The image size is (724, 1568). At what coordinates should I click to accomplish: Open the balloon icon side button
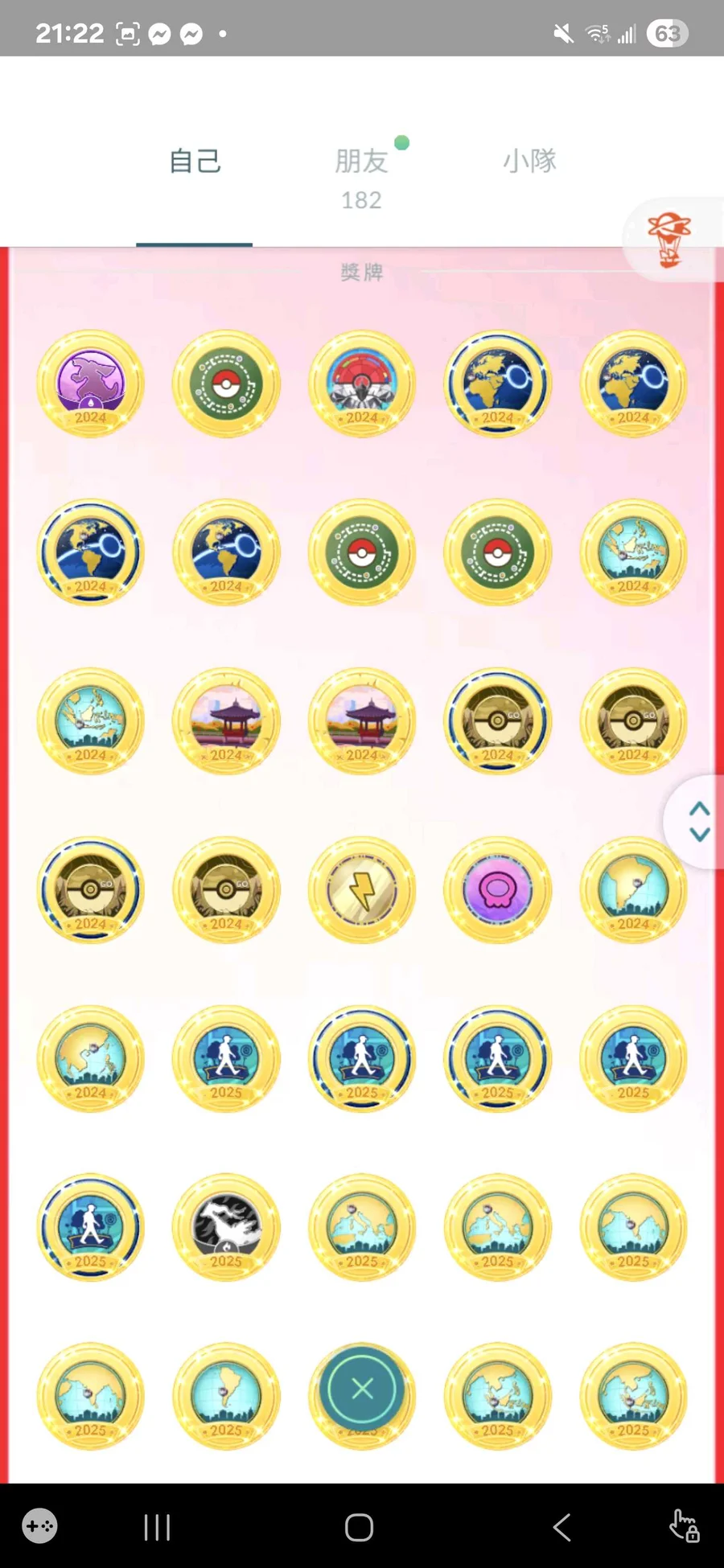tap(669, 239)
